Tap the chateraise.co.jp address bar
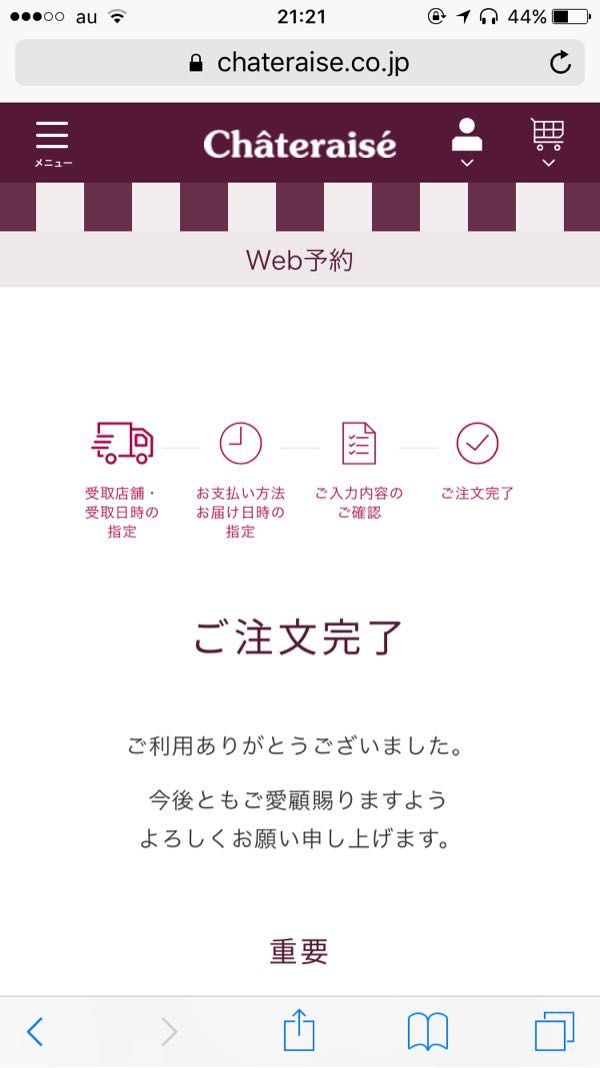This screenshot has height=1068, width=600. coord(299,63)
